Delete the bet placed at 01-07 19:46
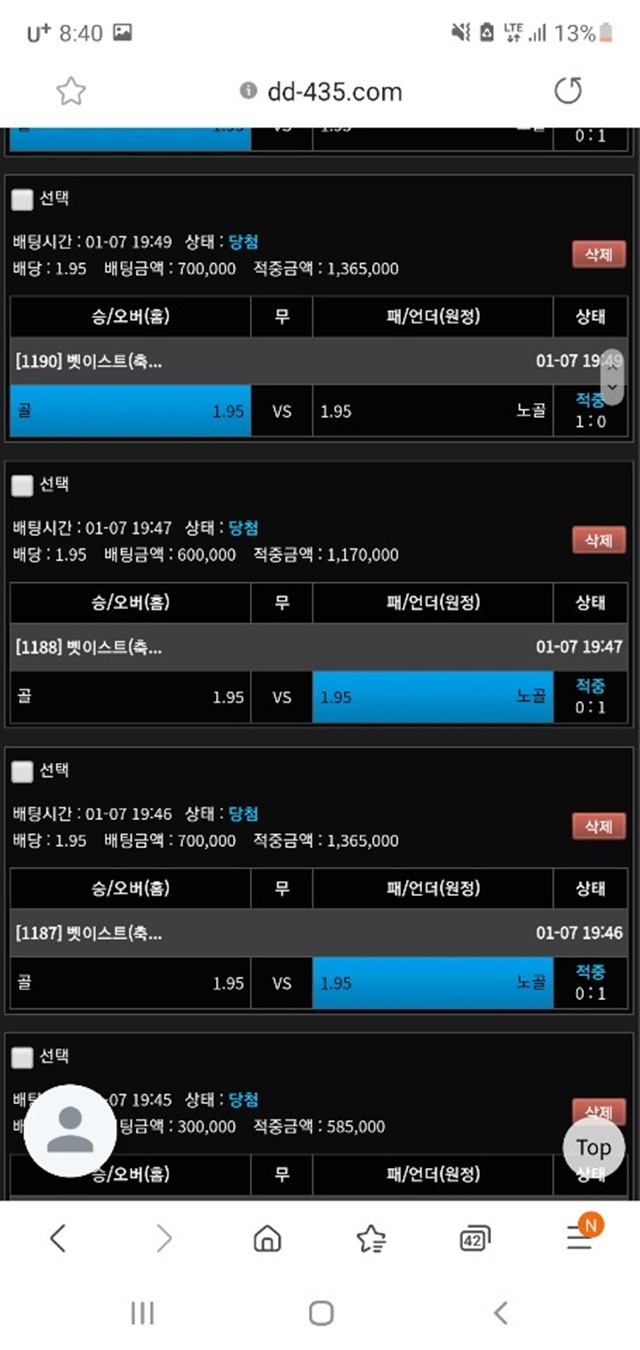The height and width of the screenshot is (1350, 640). click(x=598, y=826)
